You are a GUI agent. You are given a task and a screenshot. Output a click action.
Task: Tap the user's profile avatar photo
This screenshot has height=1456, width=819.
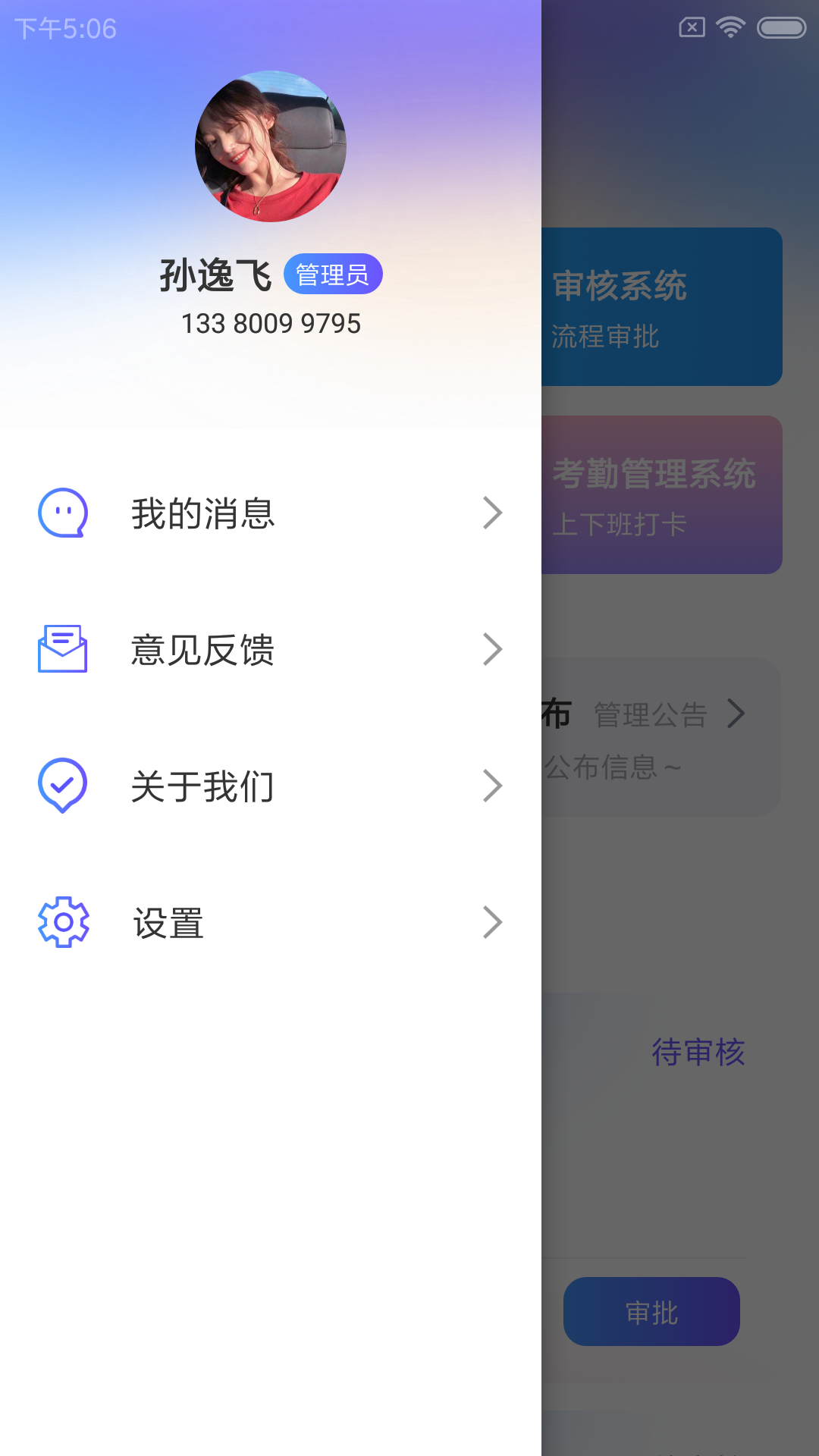click(271, 149)
